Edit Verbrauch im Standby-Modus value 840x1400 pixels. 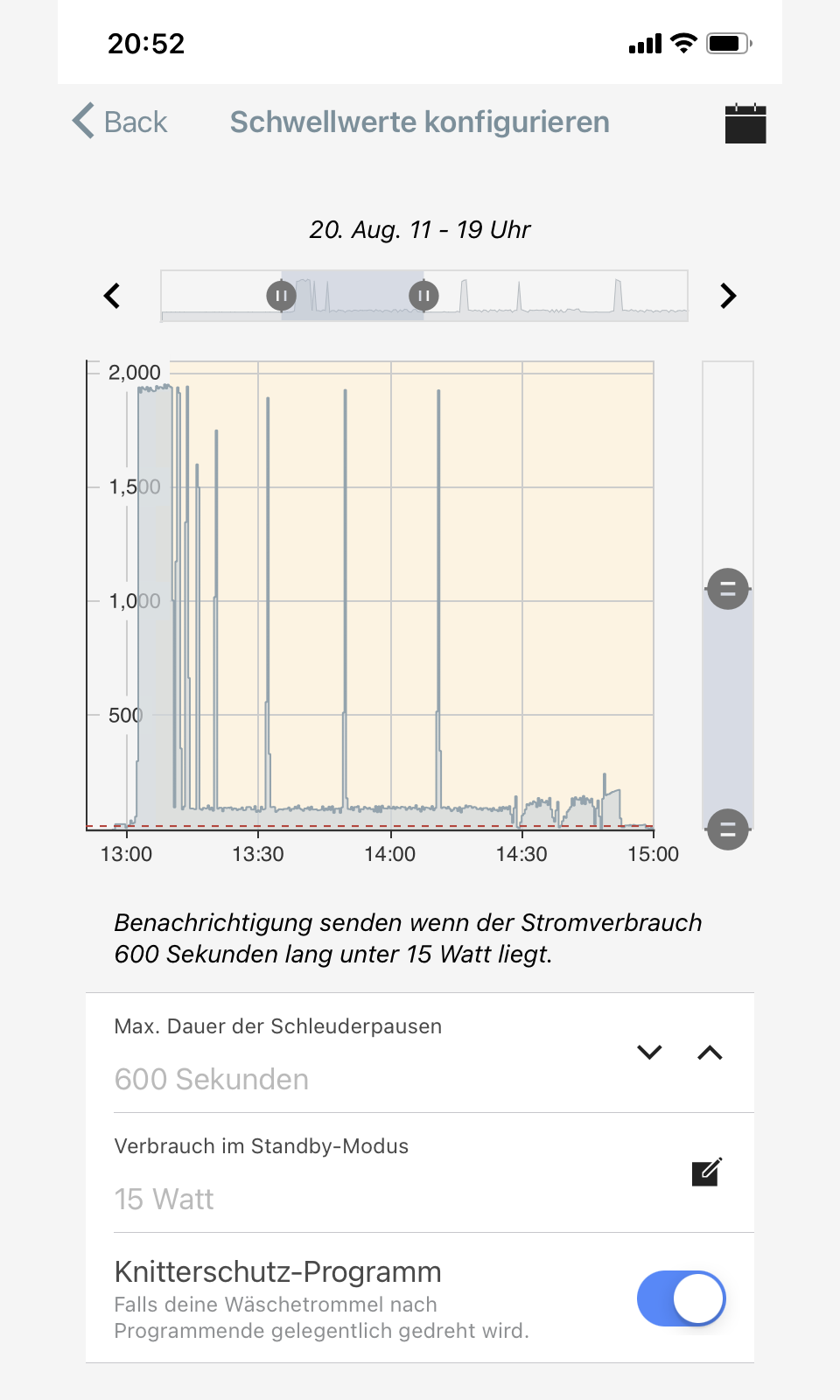pyautogui.click(x=706, y=1172)
